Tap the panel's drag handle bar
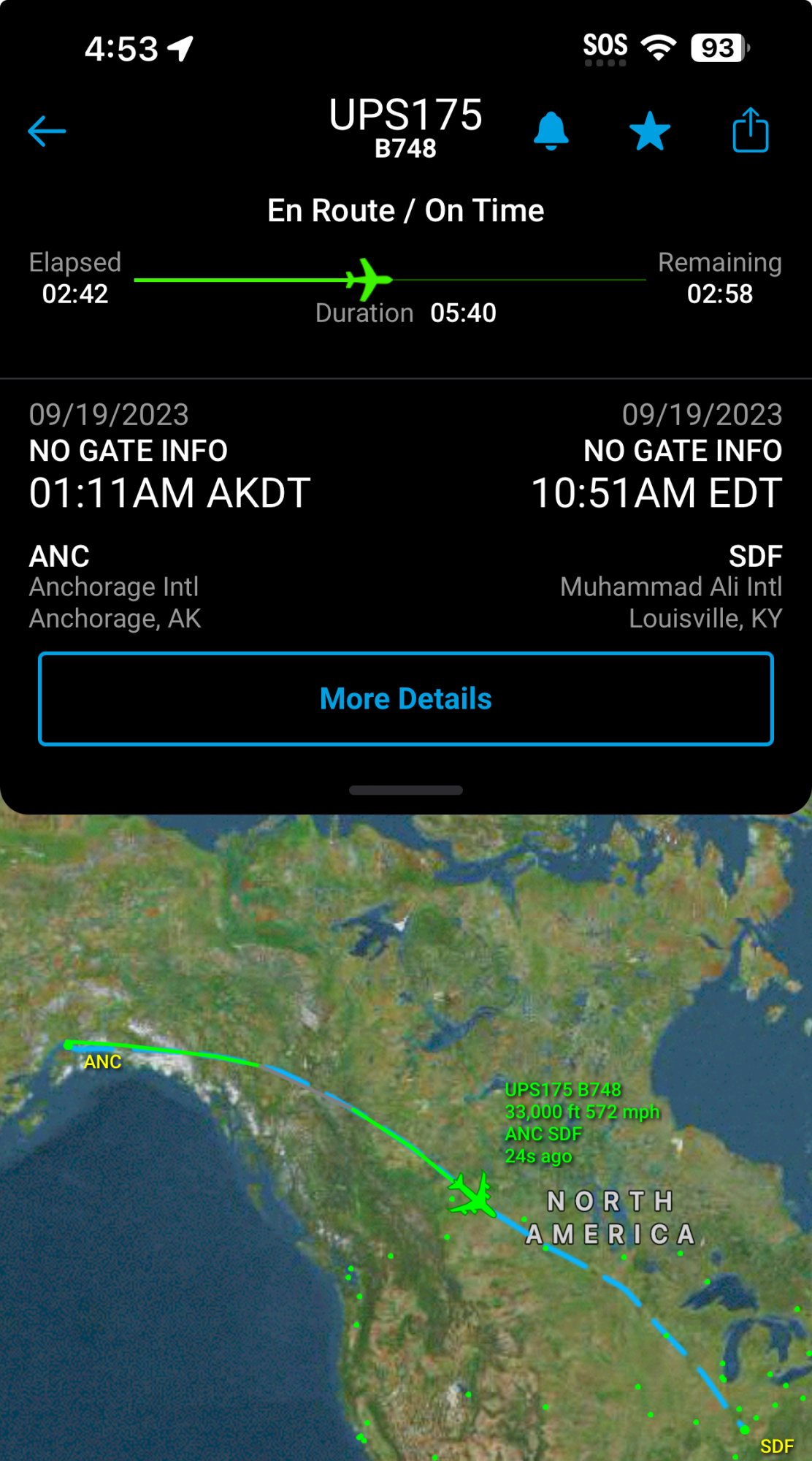The image size is (812, 1461). click(406, 790)
